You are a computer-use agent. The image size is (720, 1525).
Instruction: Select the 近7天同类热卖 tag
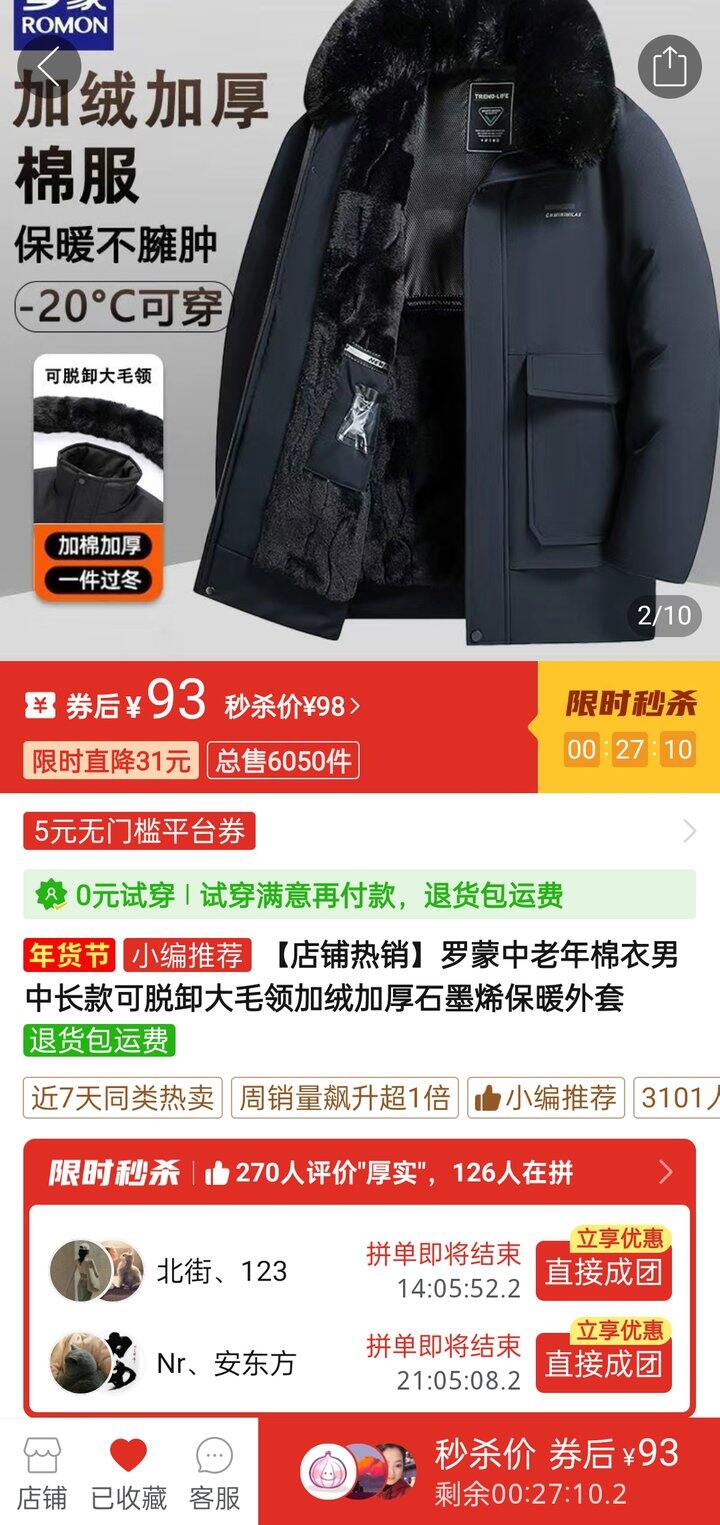click(x=123, y=1097)
